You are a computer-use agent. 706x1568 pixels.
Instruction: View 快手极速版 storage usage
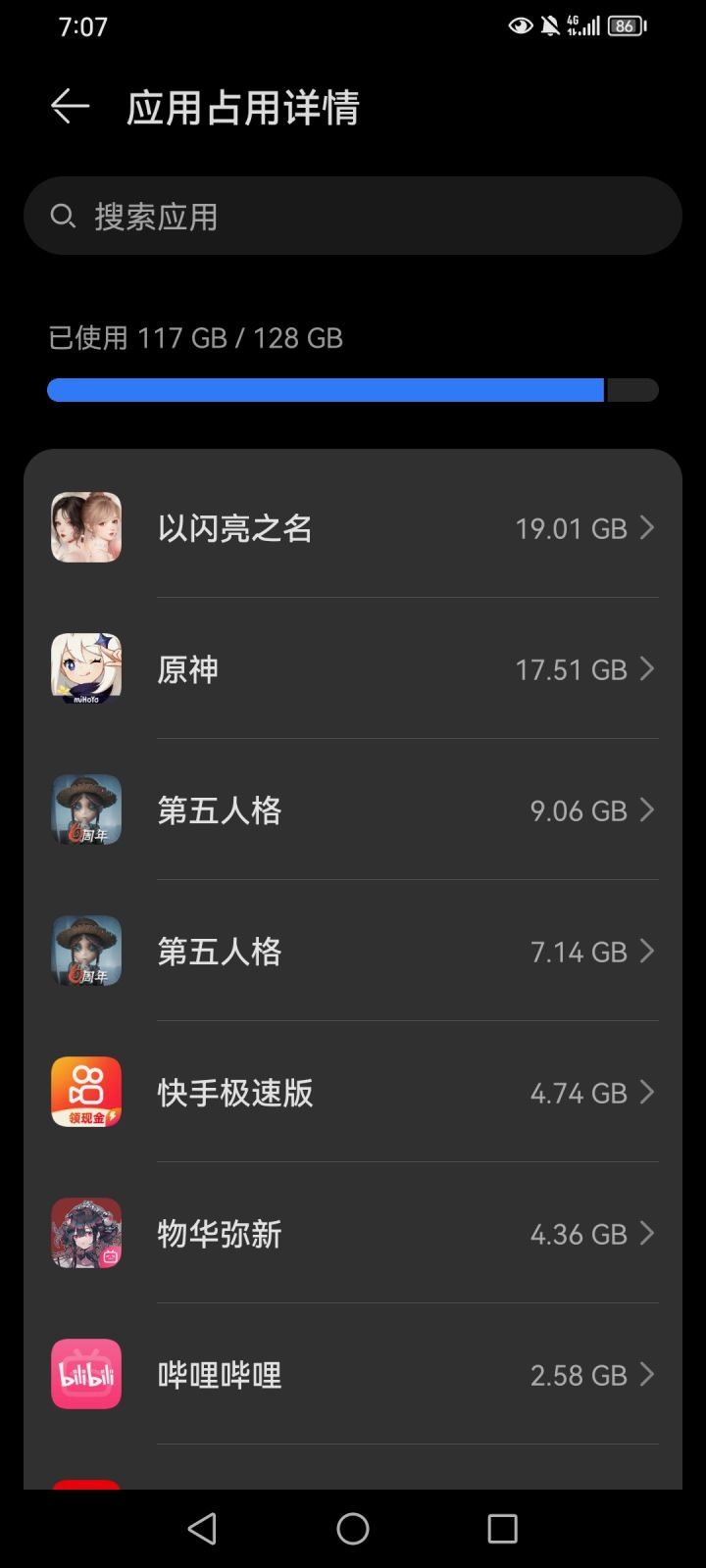353,1093
